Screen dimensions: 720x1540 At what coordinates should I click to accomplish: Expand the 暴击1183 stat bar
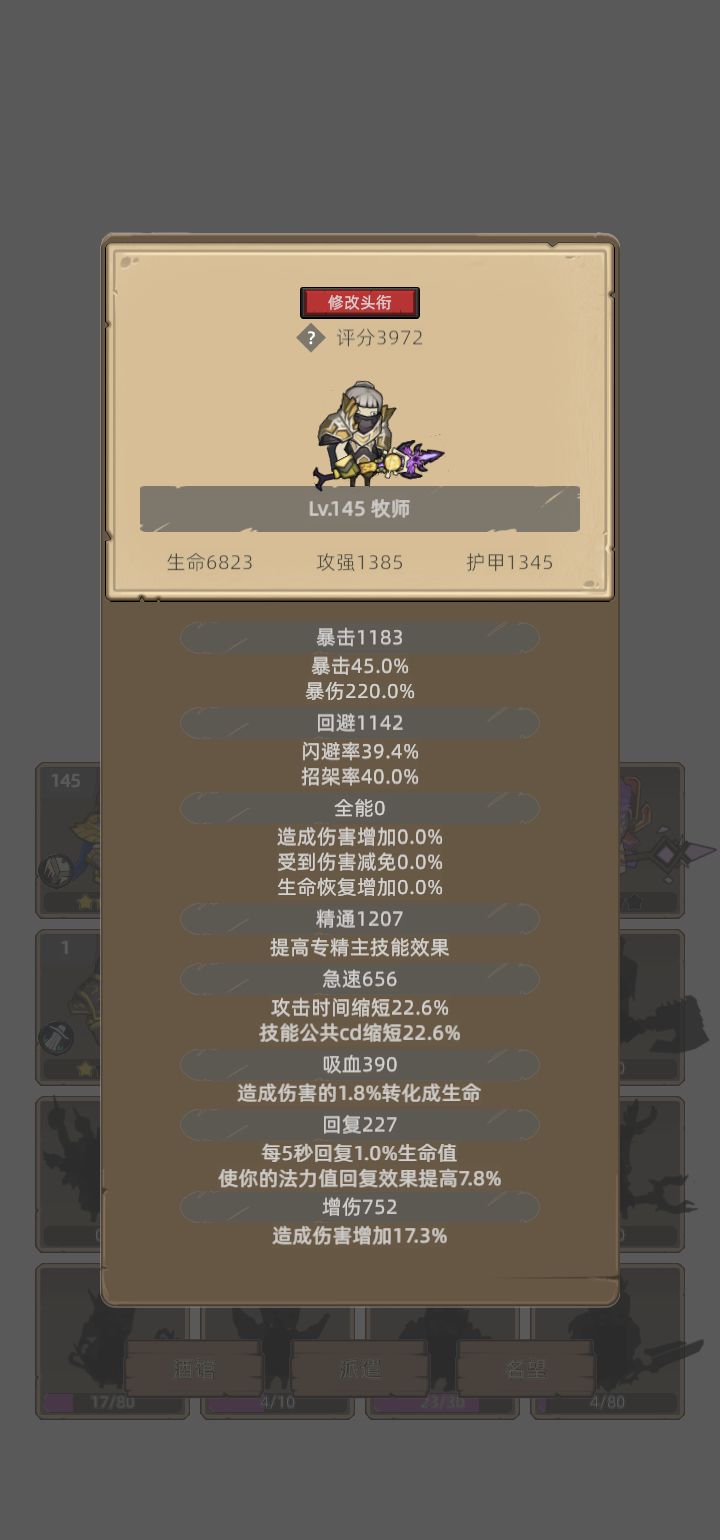point(359,637)
